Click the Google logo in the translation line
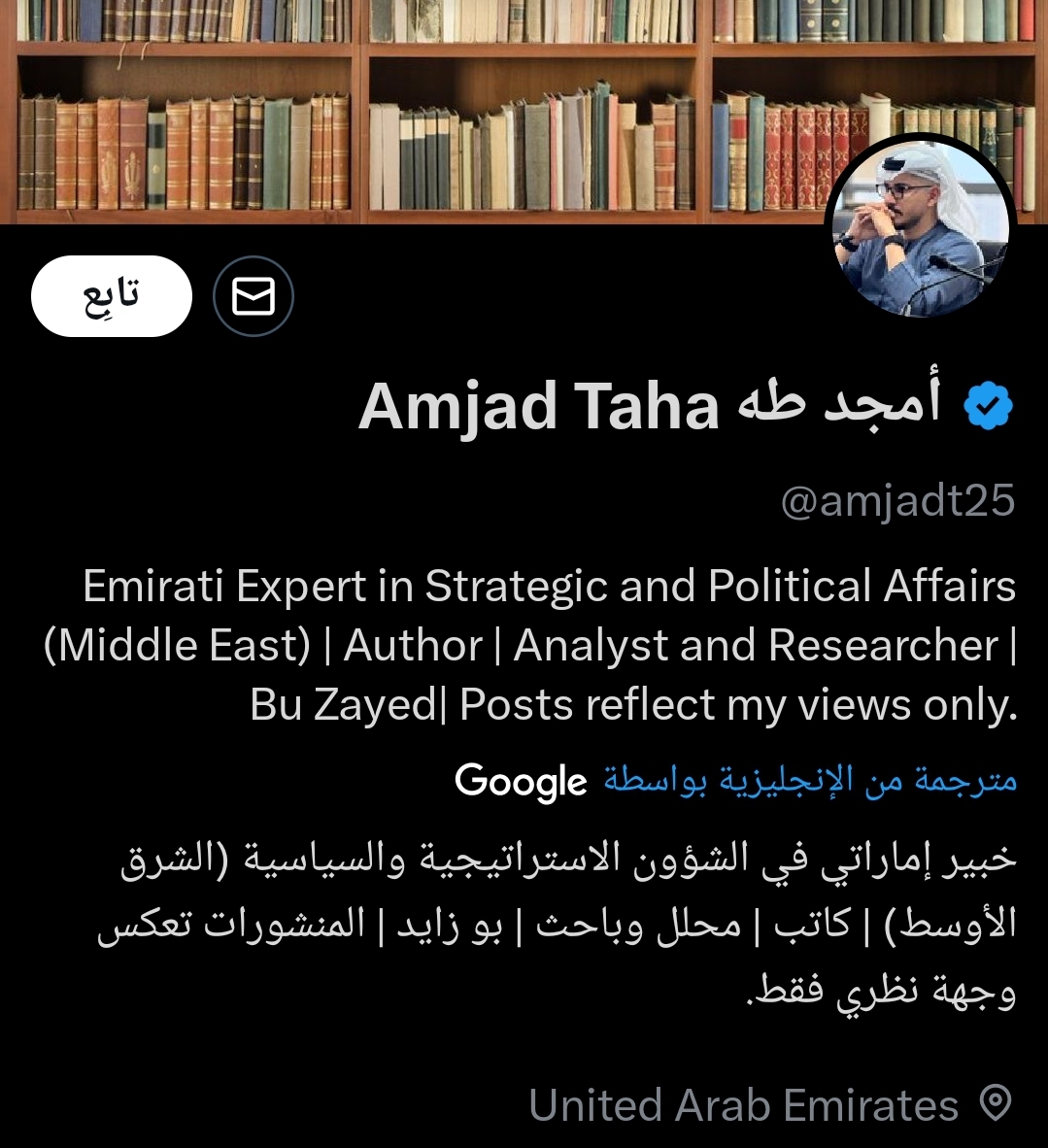1048x1148 pixels. coord(520,778)
